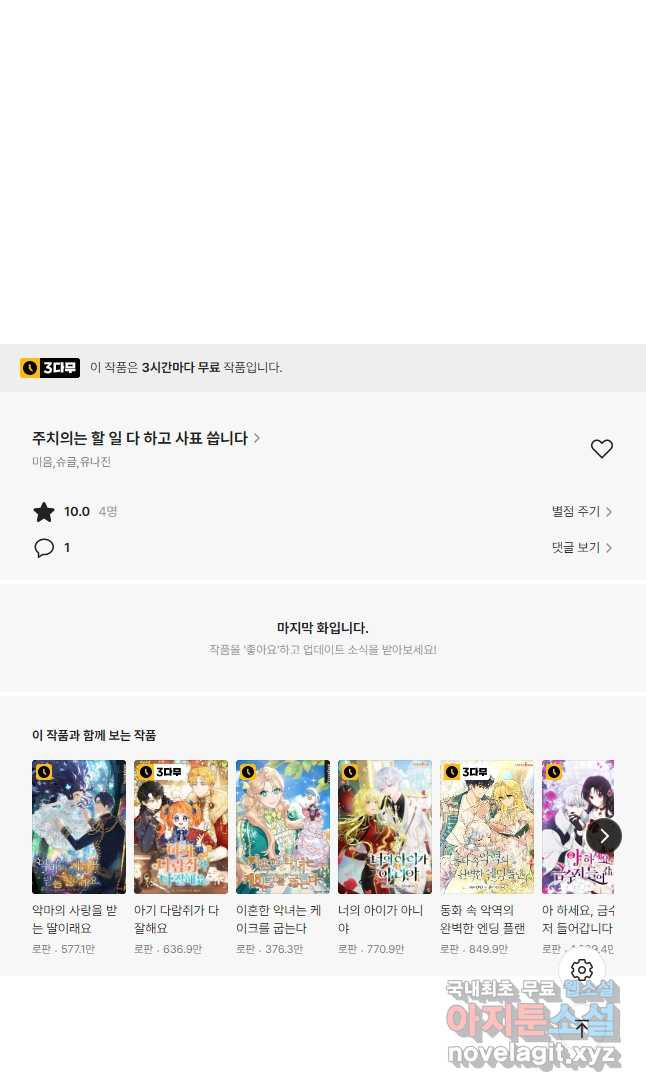The image size is (646, 1092).
Task: Show next recommended works with the arrow
Action: point(604,836)
